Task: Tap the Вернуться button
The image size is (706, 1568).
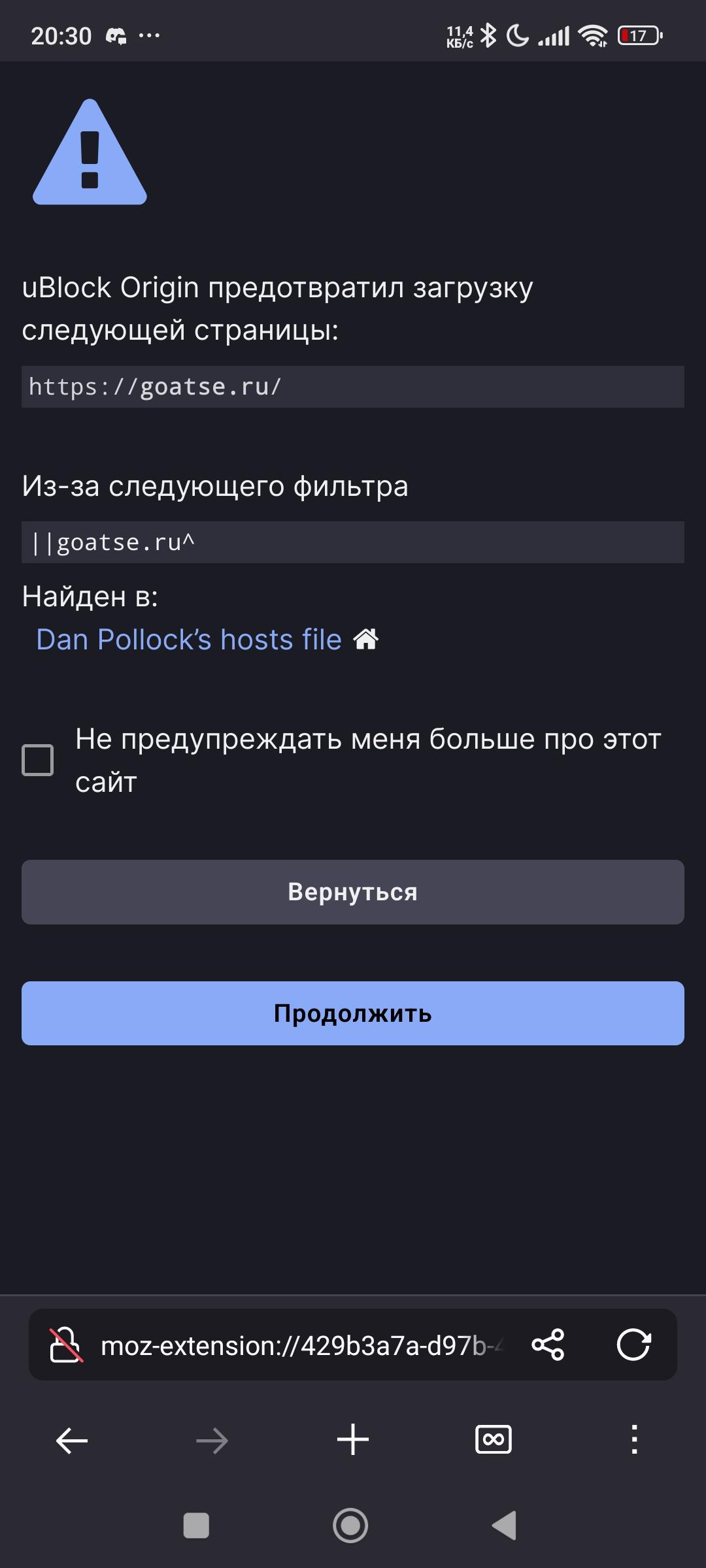Action: [x=353, y=892]
